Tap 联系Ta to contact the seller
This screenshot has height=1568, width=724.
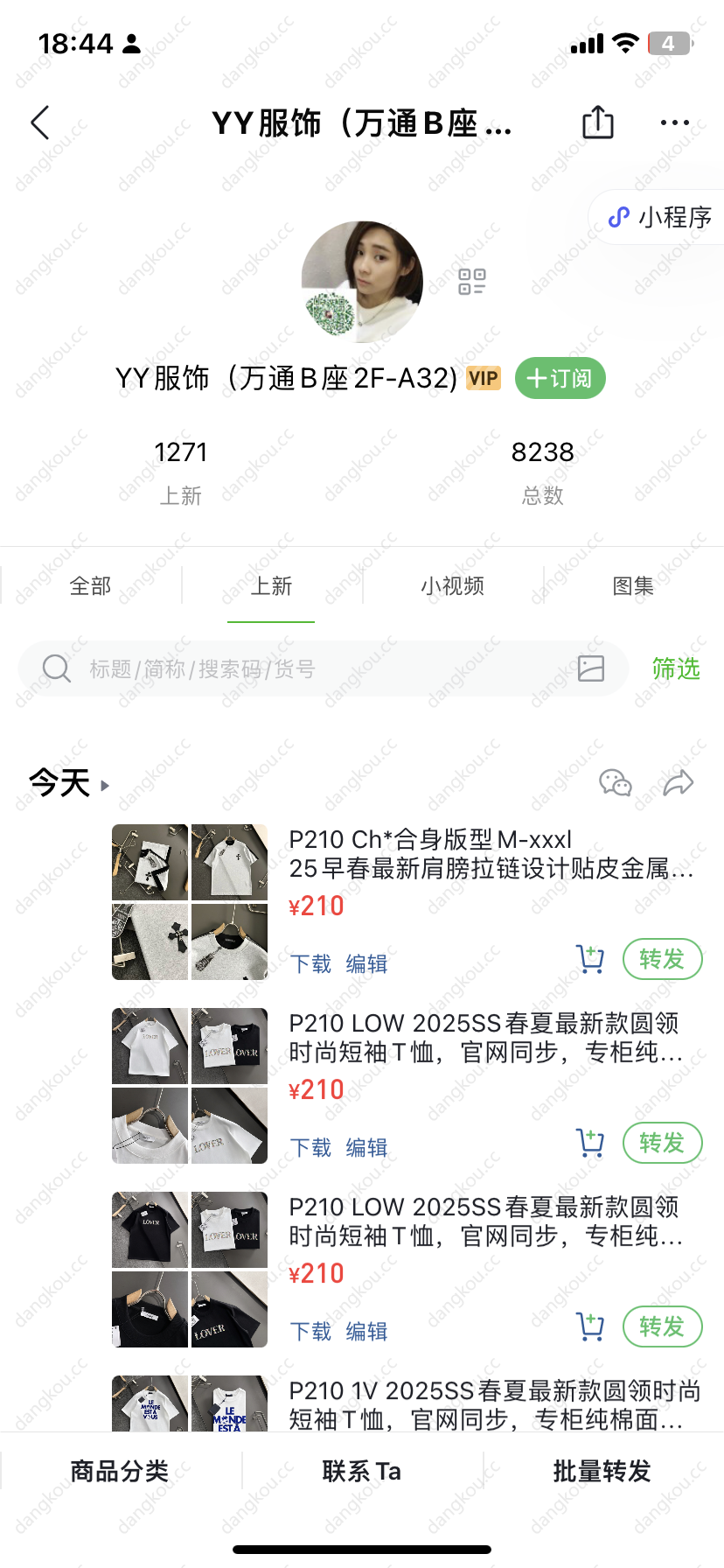(x=361, y=1471)
